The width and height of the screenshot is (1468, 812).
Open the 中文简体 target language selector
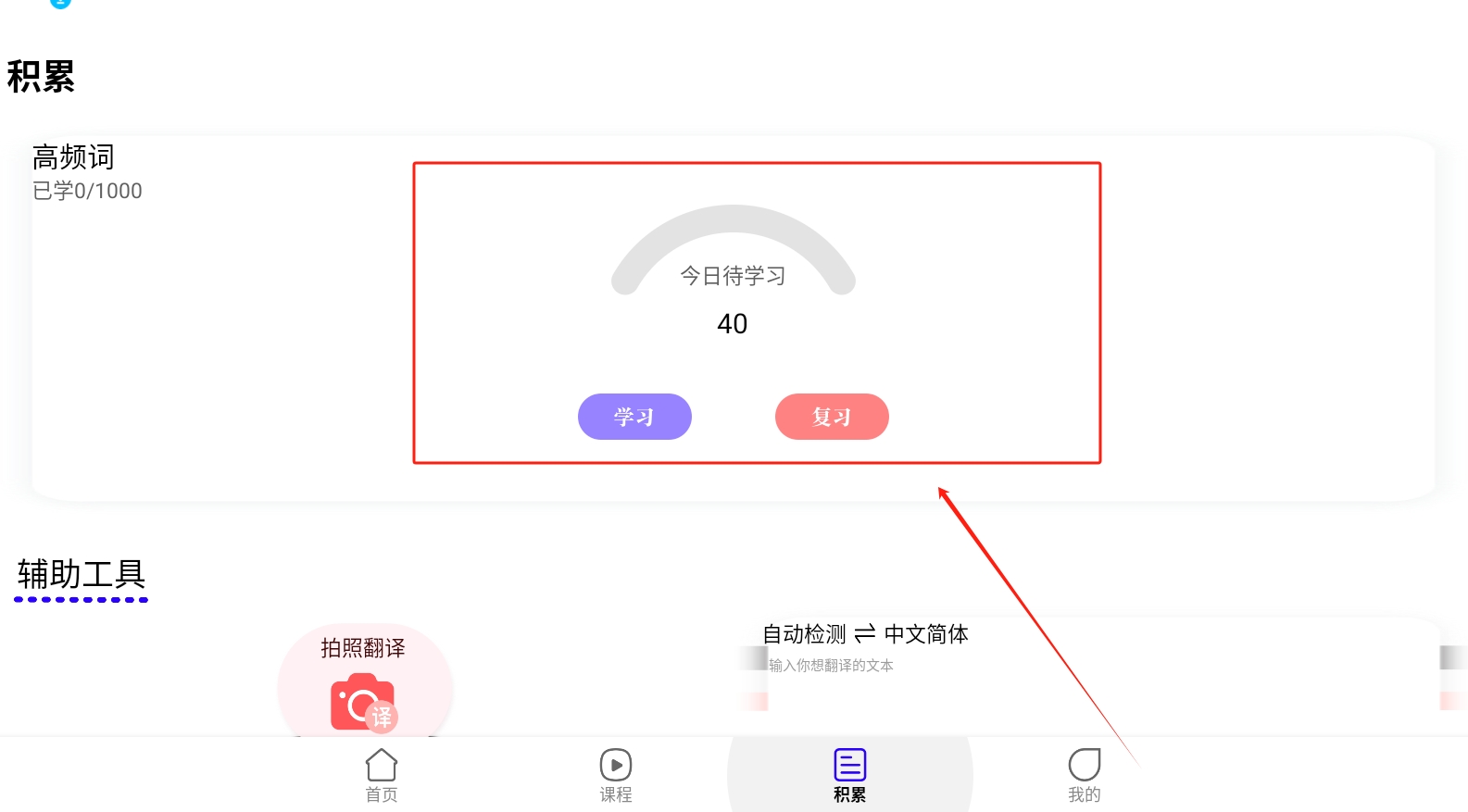pyautogui.click(x=926, y=634)
